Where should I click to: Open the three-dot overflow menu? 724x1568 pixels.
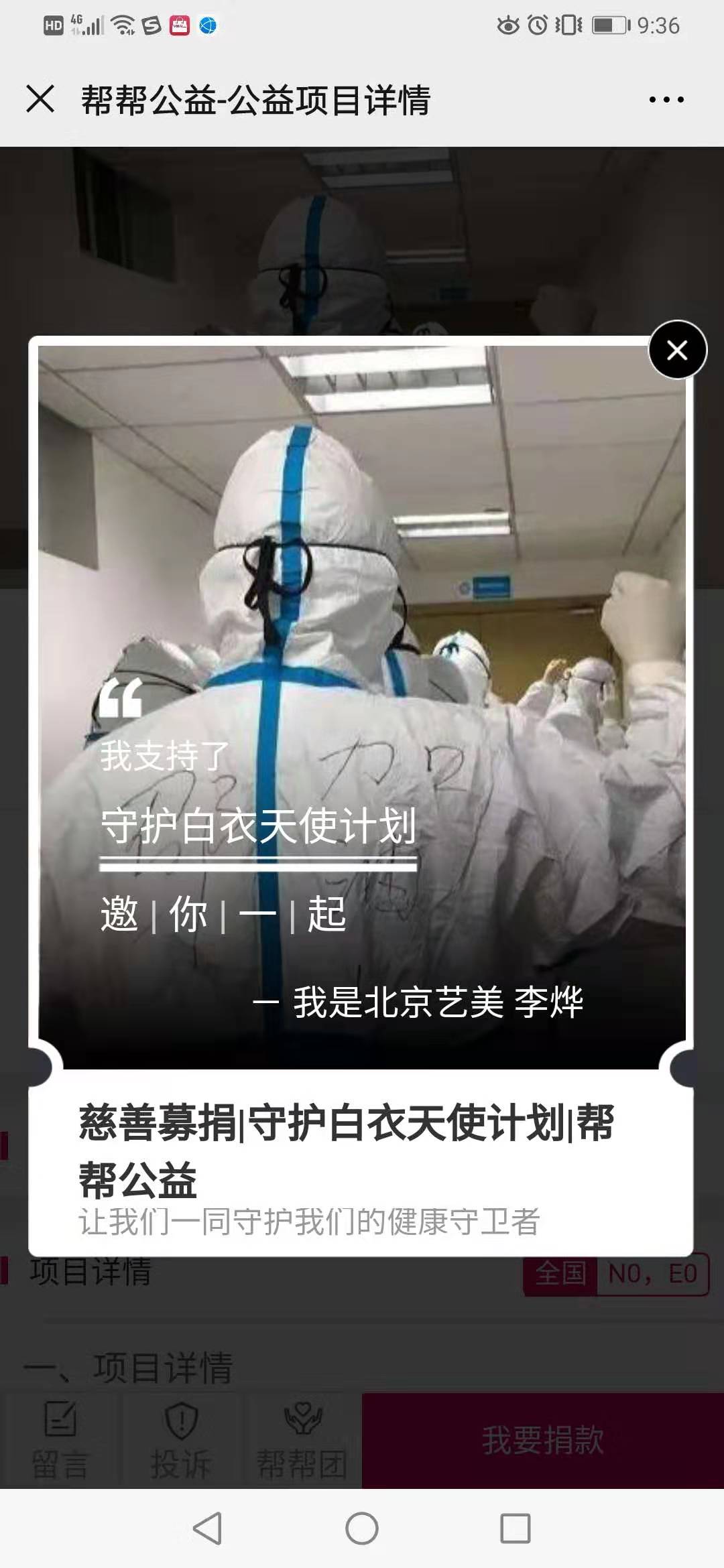666,99
